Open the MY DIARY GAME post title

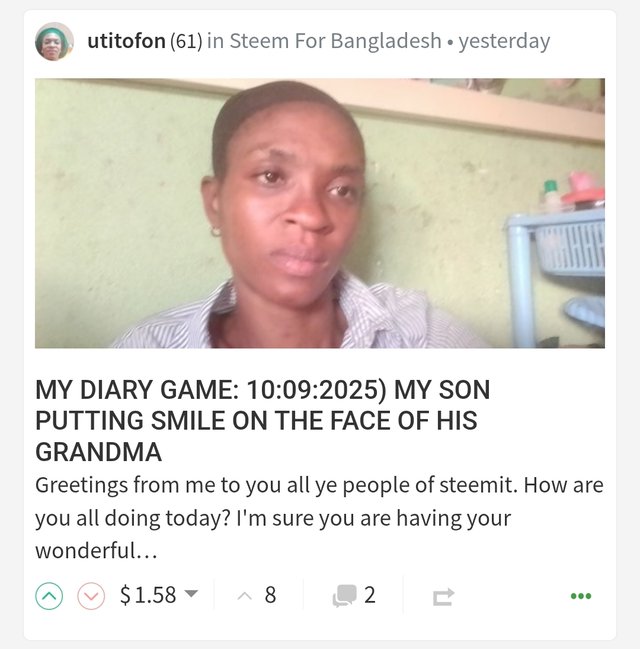(x=262, y=420)
